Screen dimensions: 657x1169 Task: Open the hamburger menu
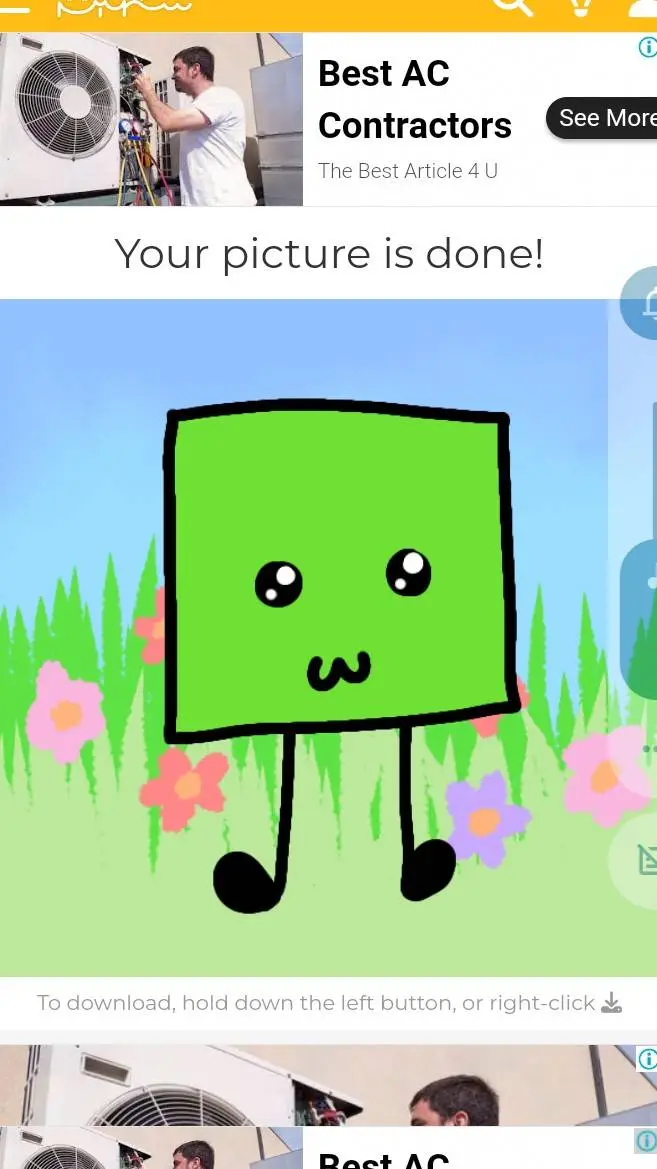click(x=15, y=6)
